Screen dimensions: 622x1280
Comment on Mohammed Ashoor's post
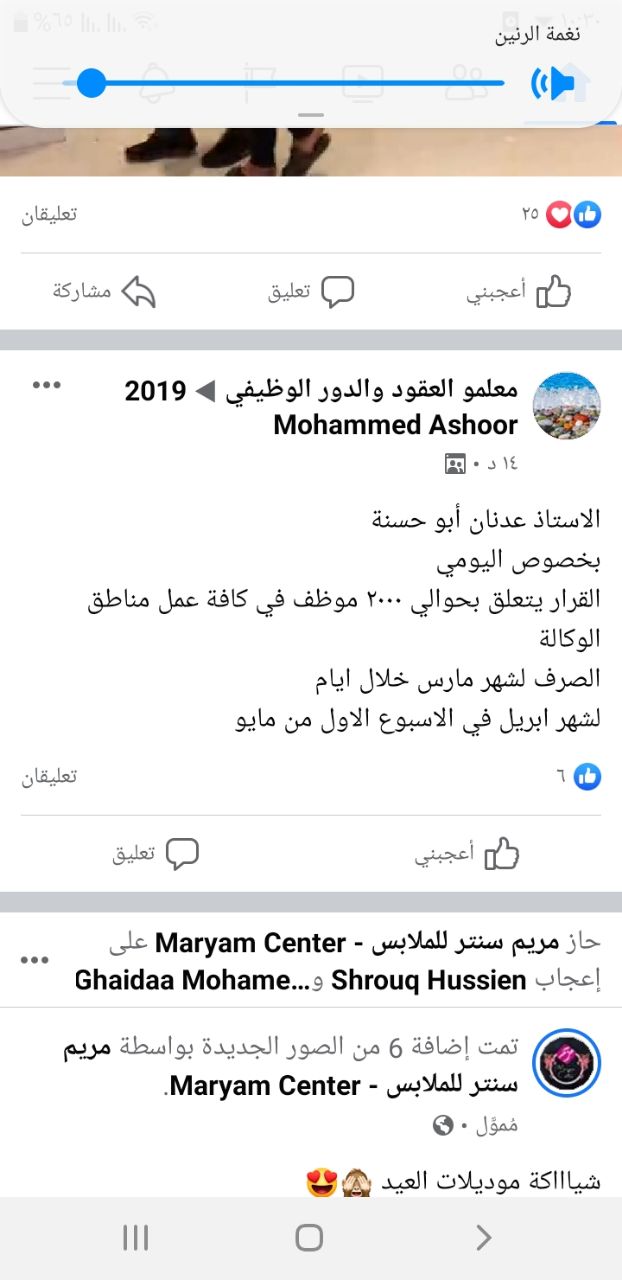point(155,855)
